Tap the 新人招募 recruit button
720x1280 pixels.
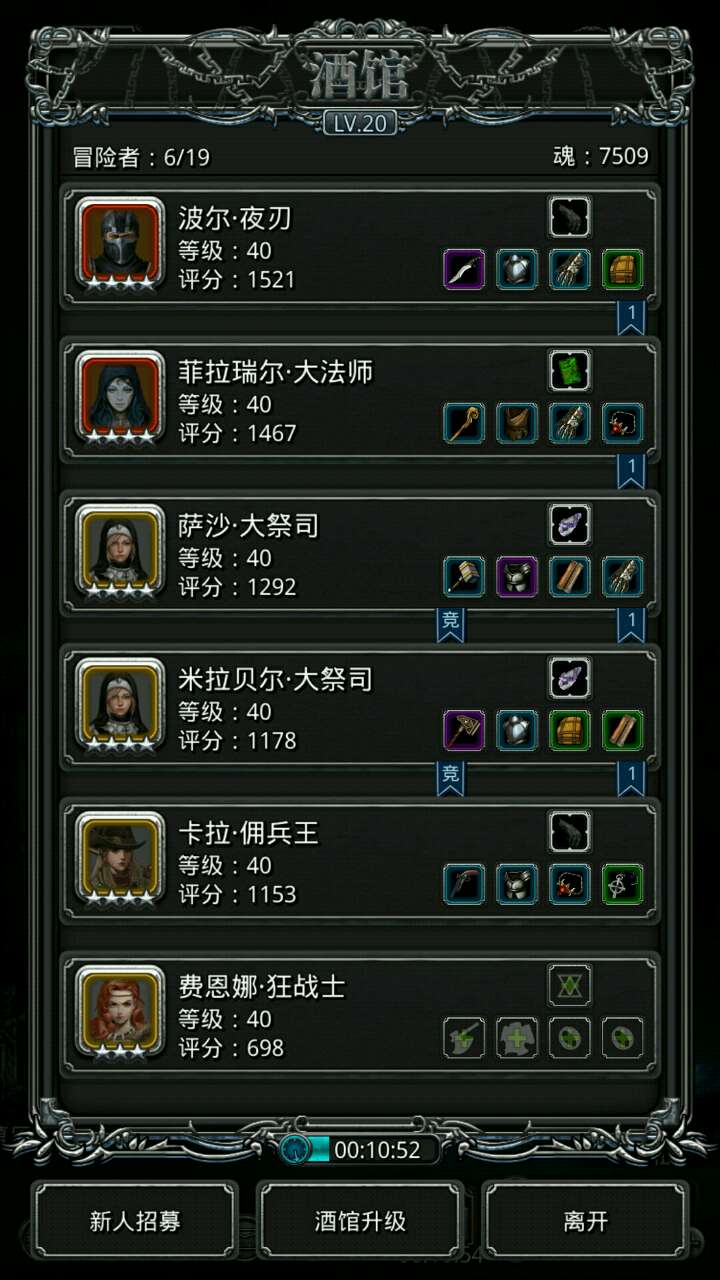pos(135,1221)
